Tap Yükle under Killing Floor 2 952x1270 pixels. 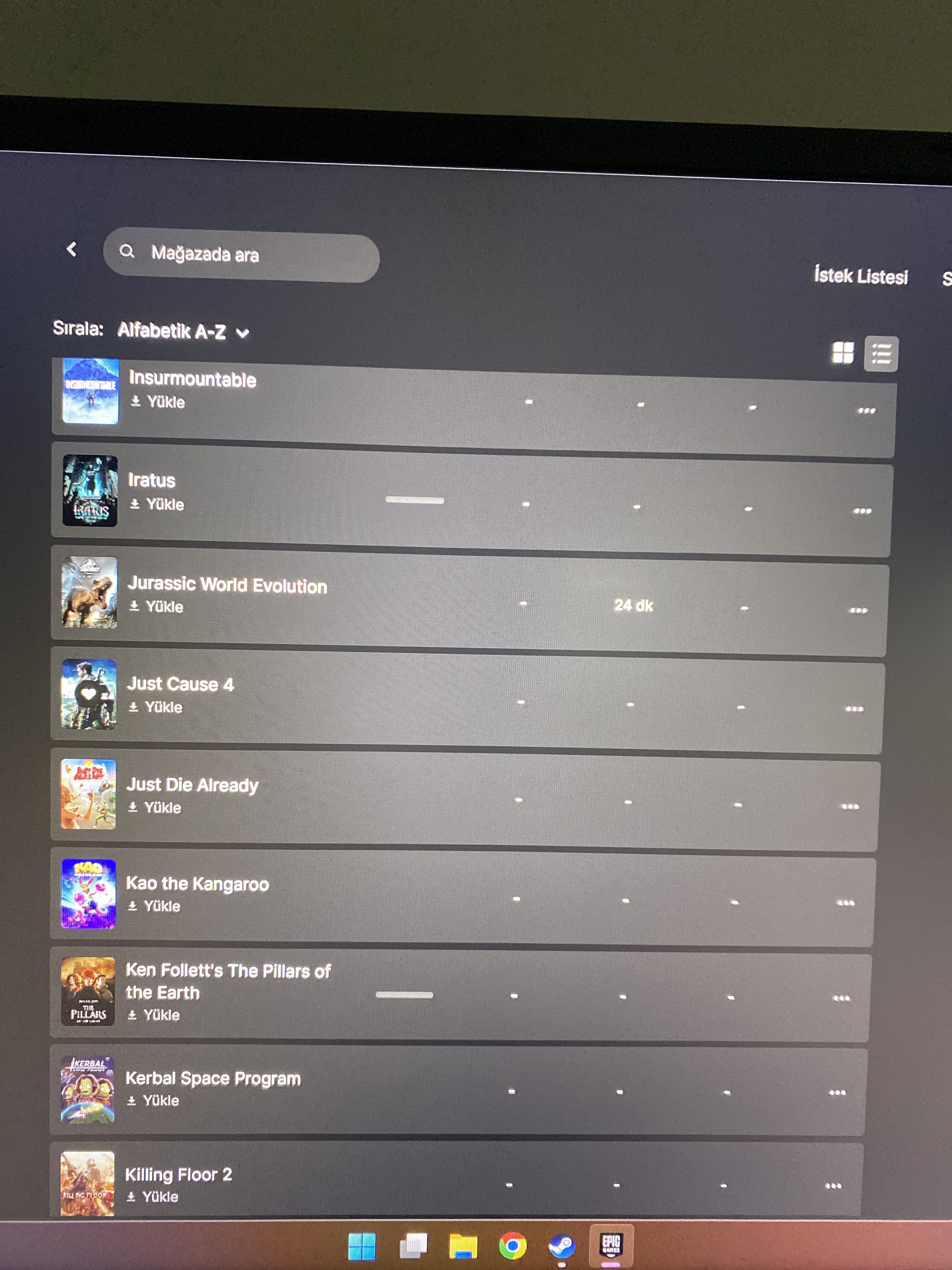tap(153, 1197)
